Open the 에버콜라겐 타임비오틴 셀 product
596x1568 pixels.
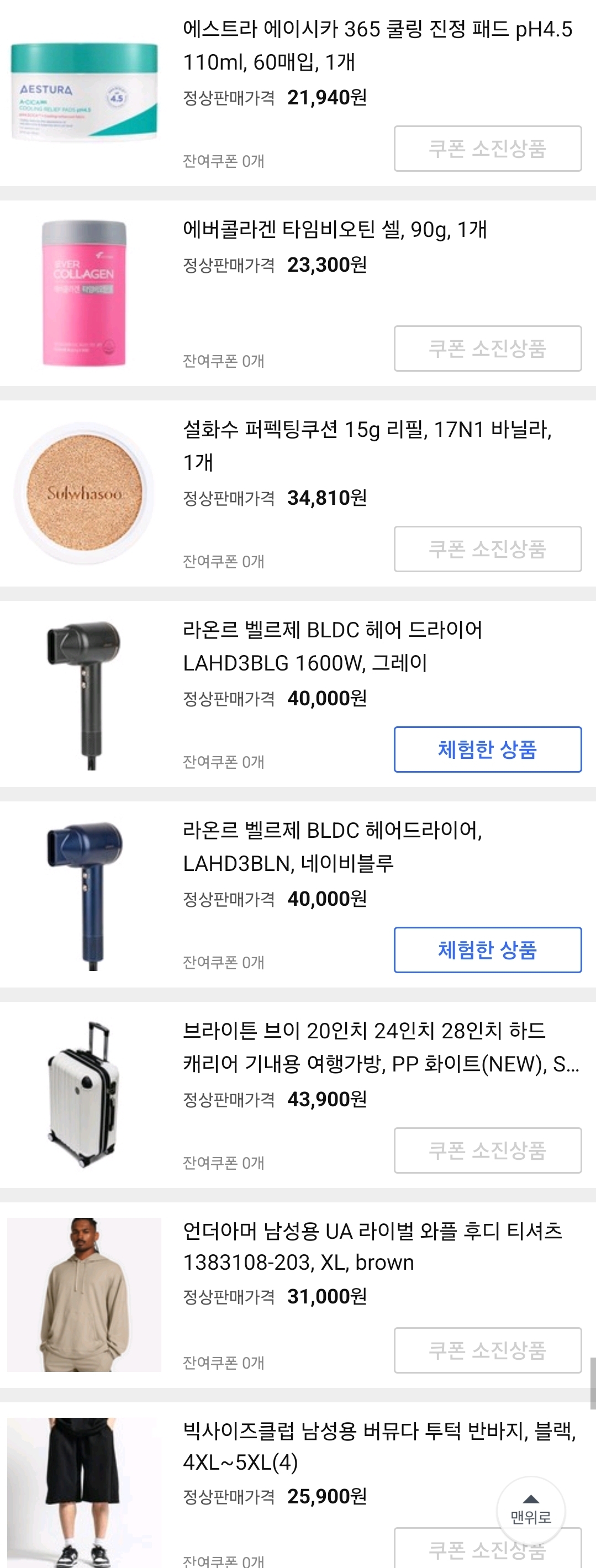pos(335,229)
